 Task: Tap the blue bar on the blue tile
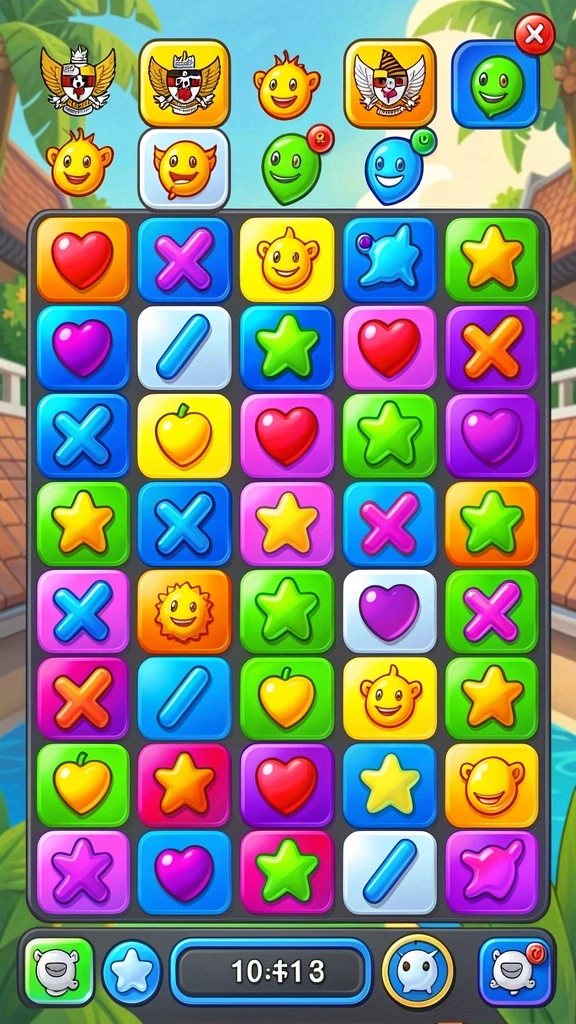[x=184, y=699]
